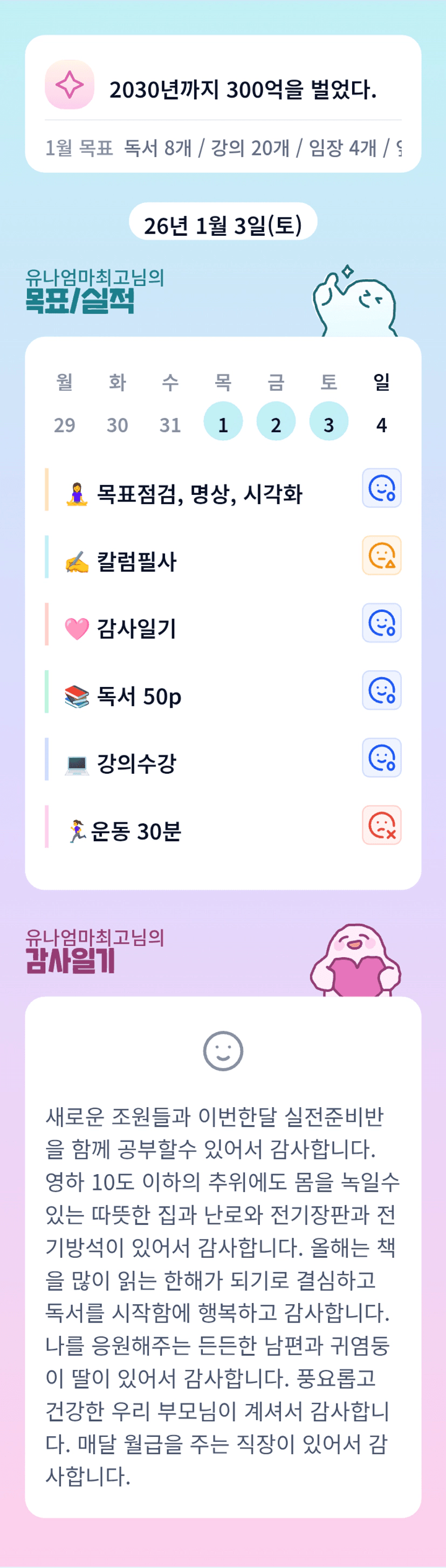
Task: Select Saturday 3 in the week calendar
Action: click(x=328, y=421)
